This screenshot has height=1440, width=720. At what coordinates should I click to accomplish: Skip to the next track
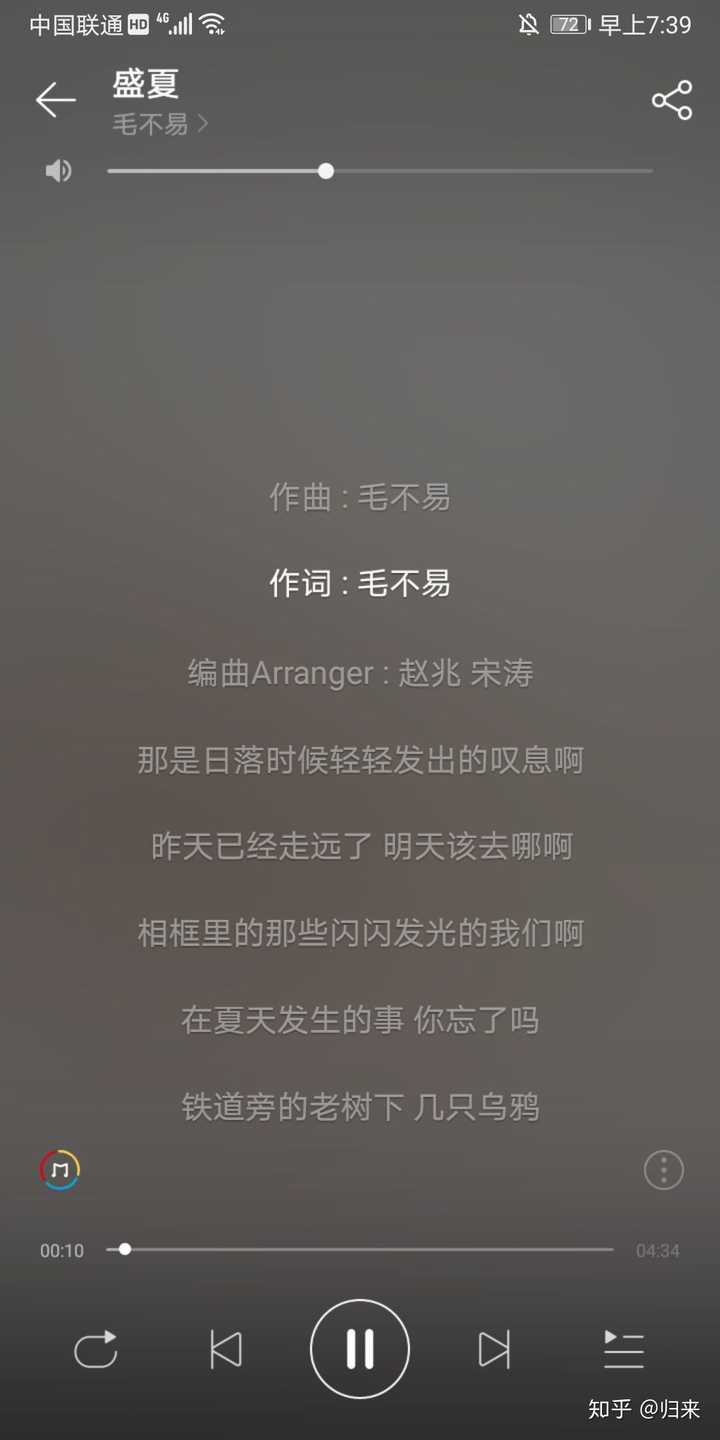coord(494,1349)
